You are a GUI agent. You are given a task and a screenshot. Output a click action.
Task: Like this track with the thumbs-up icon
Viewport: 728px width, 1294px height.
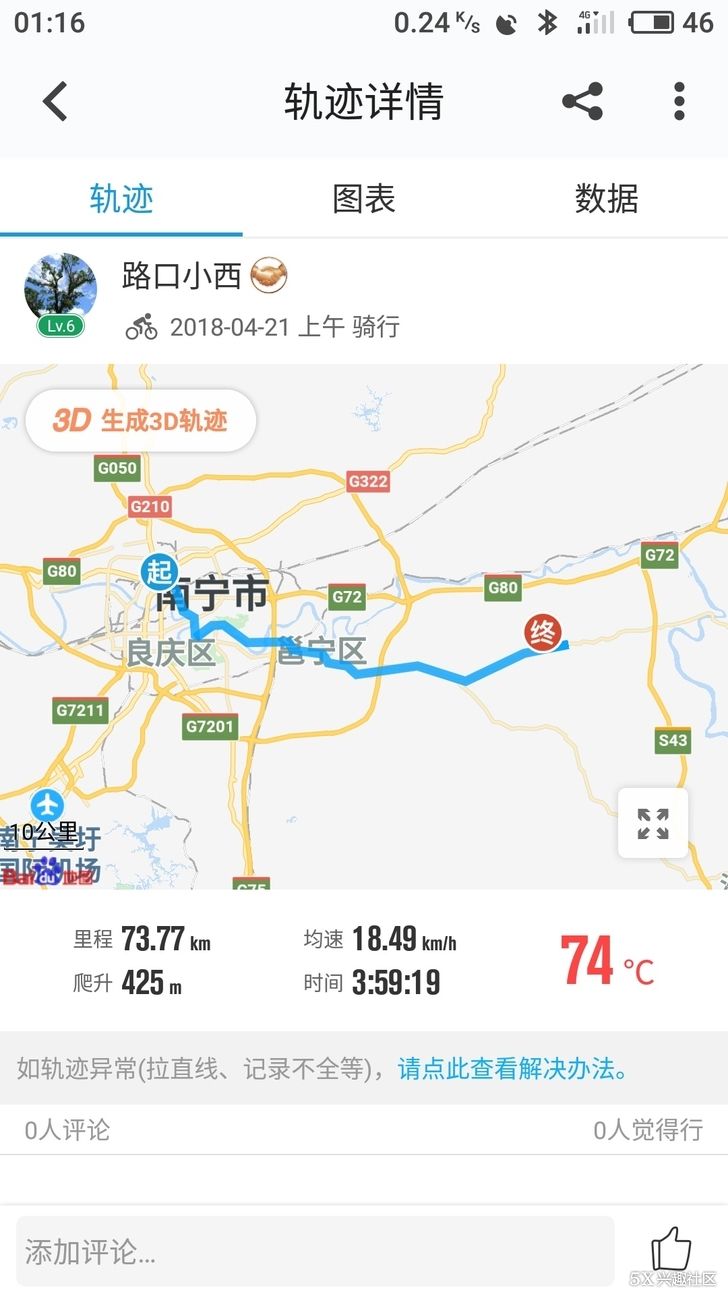click(671, 1250)
